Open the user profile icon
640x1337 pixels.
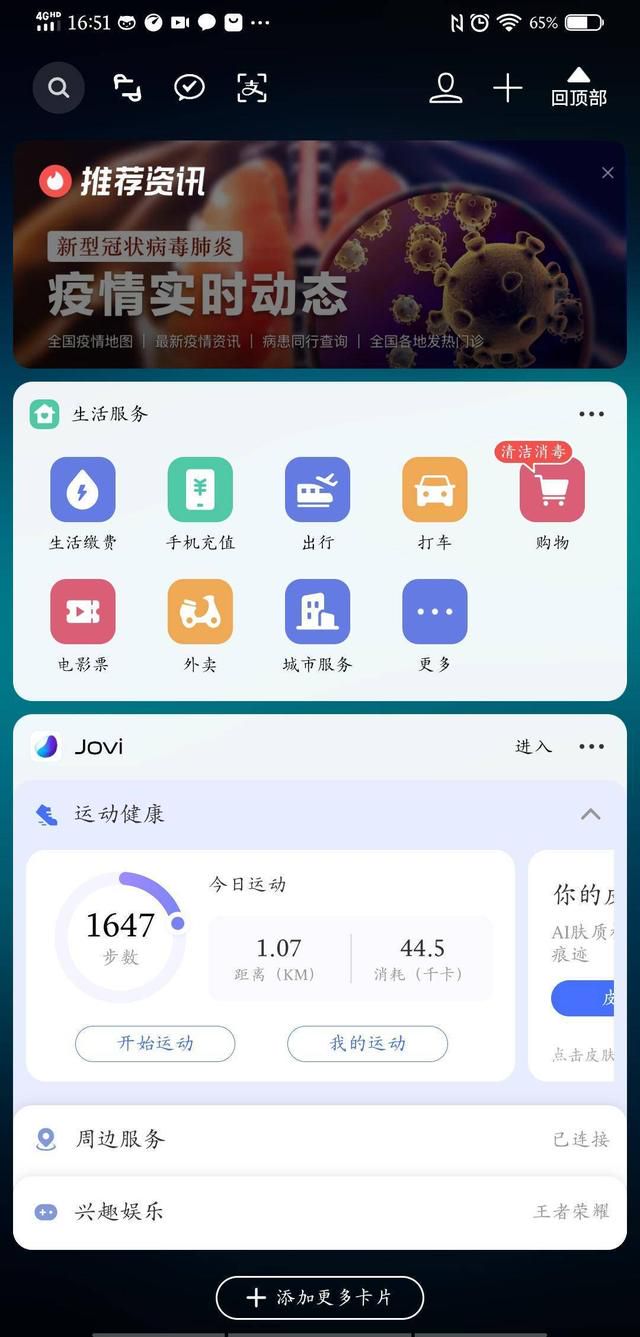tap(445, 88)
